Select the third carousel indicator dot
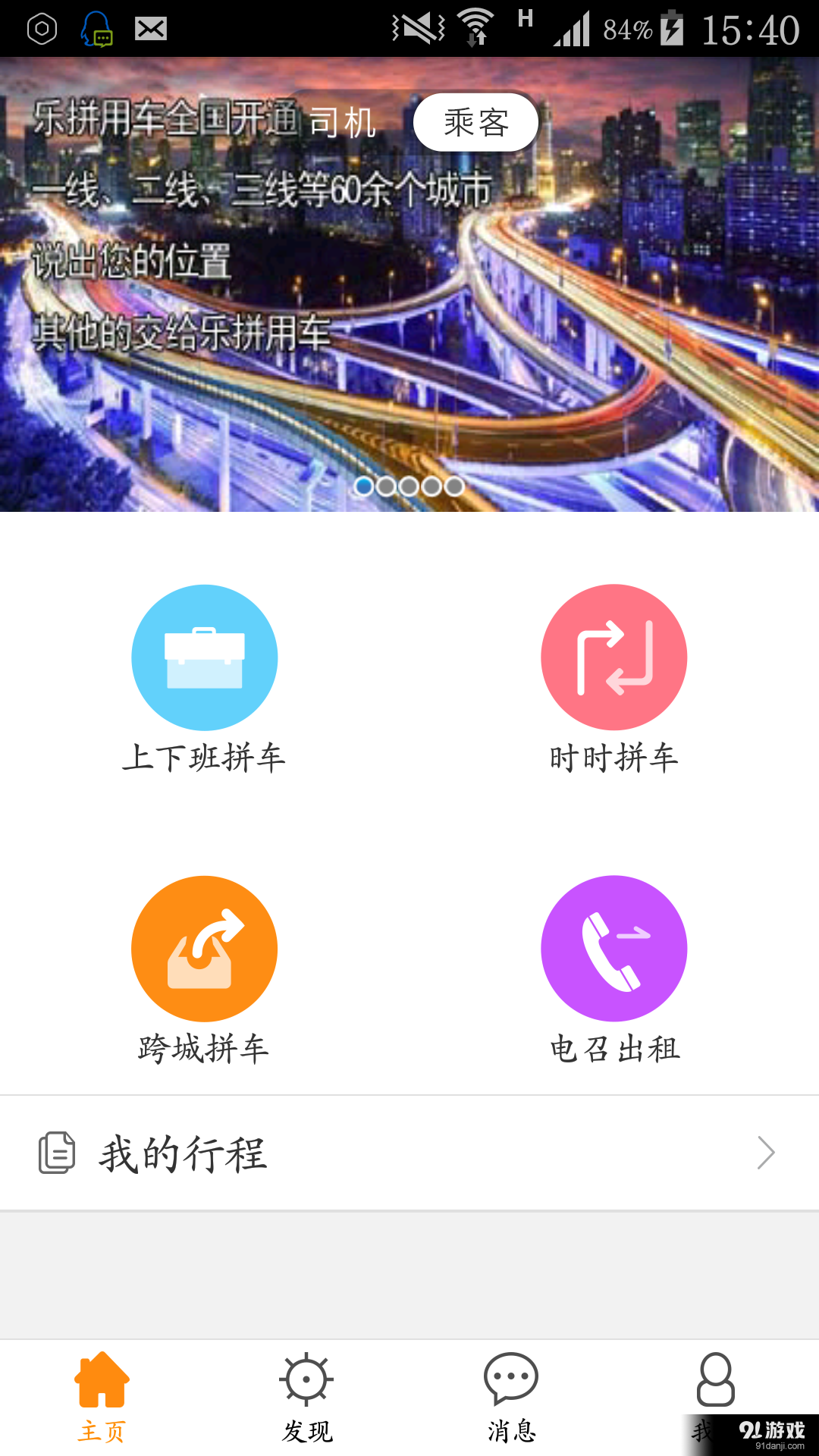Screen dimensions: 819x1456 pos(406,488)
